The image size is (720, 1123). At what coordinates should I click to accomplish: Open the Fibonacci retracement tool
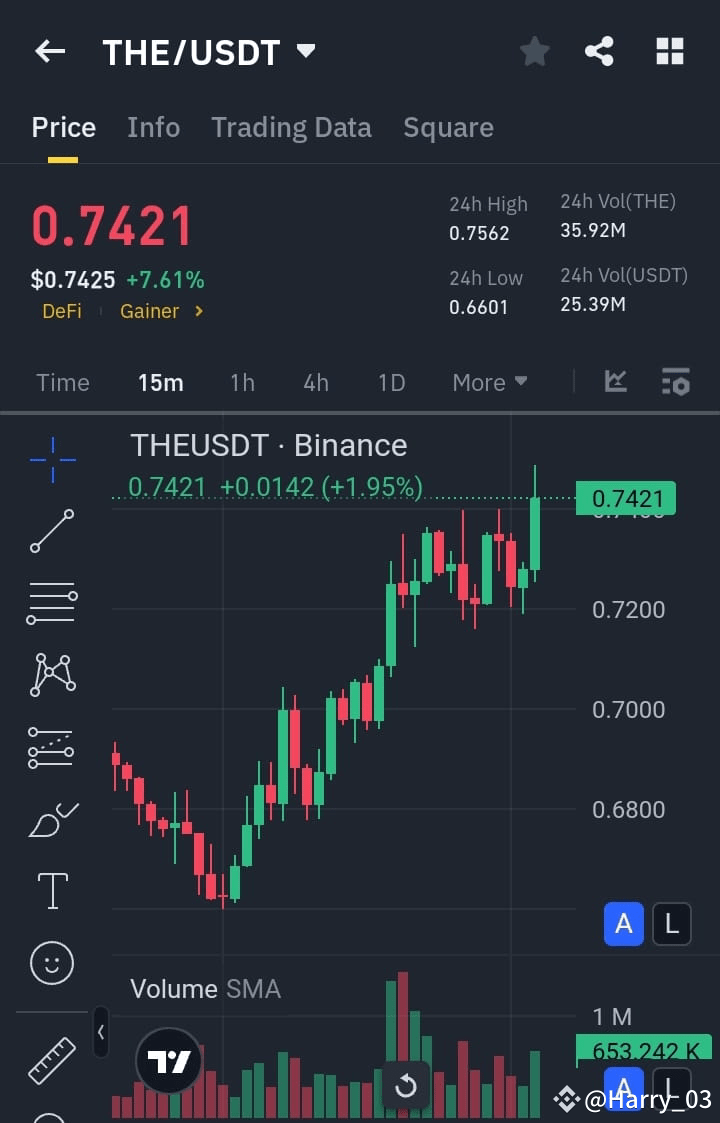tap(51, 602)
